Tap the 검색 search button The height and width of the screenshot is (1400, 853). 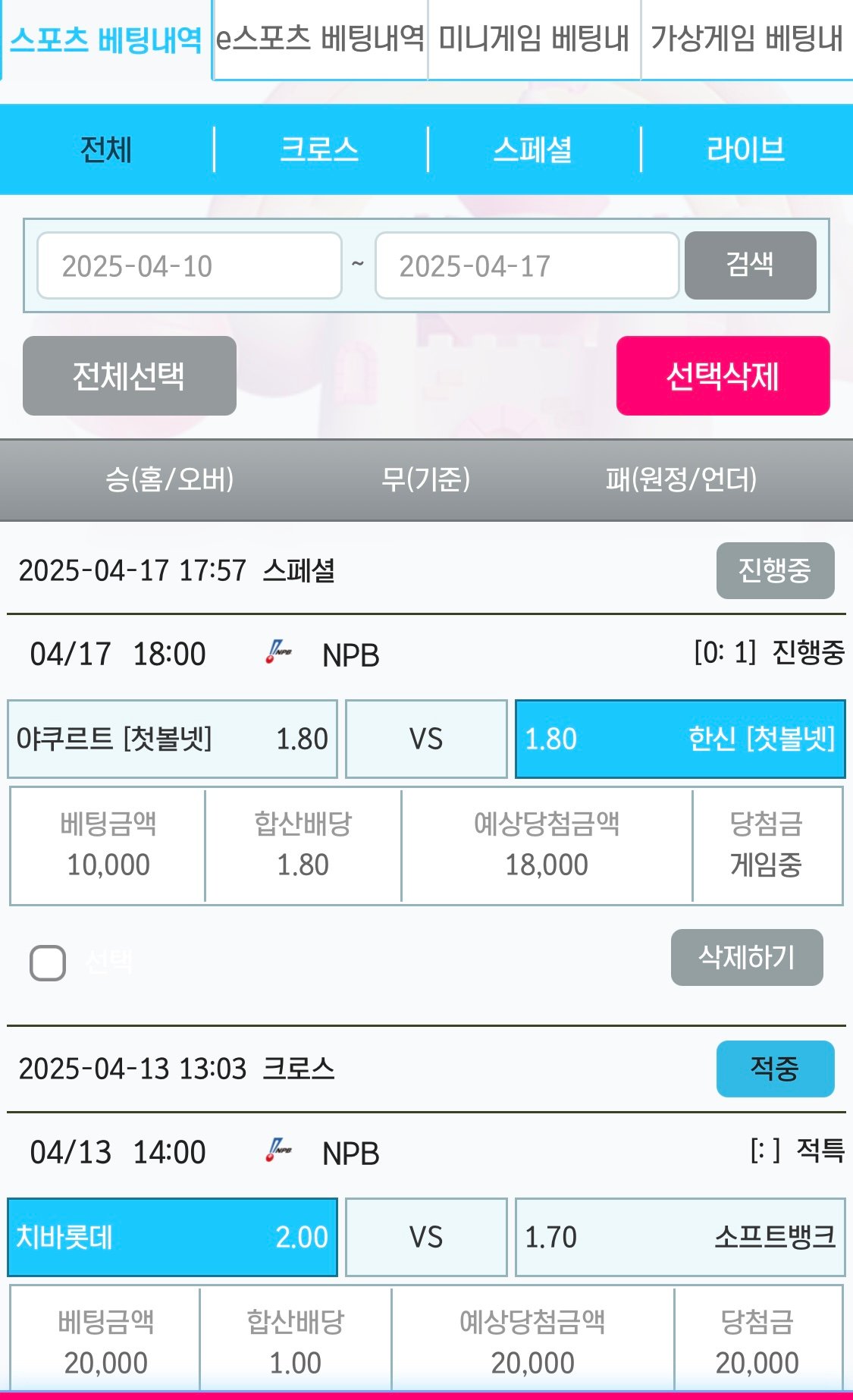coord(750,265)
